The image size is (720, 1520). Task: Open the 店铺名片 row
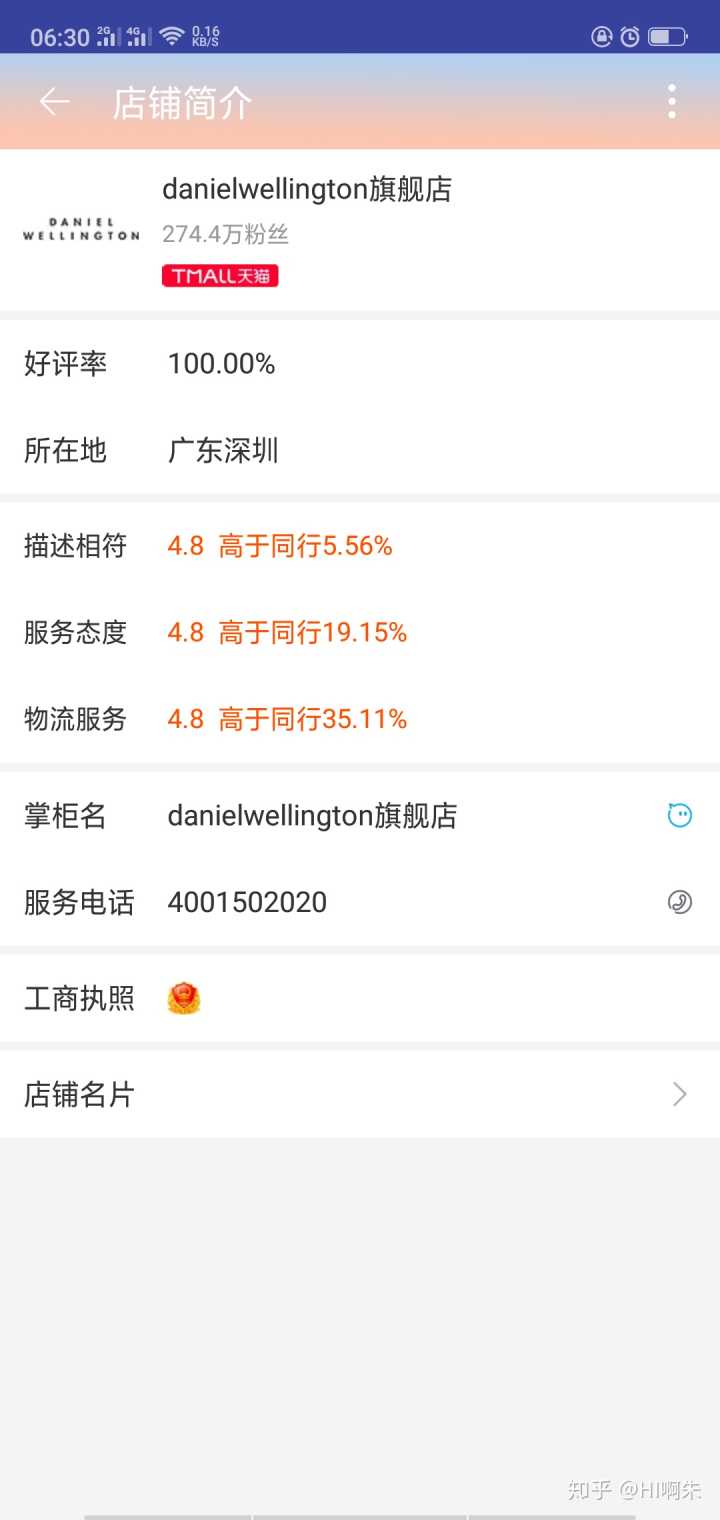360,1094
